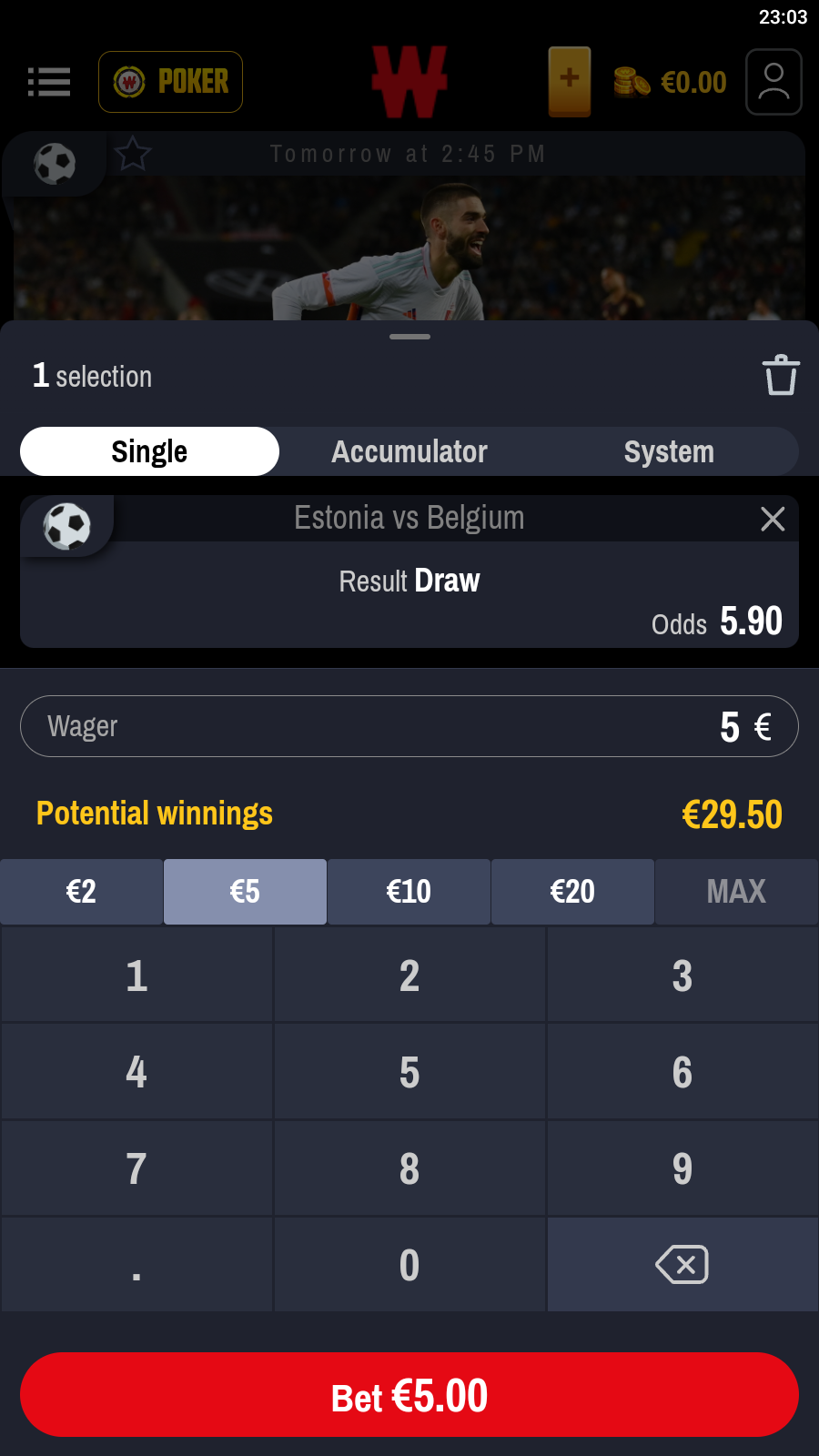Remove the Estonia vs Belgium selection

tap(773, 519)
